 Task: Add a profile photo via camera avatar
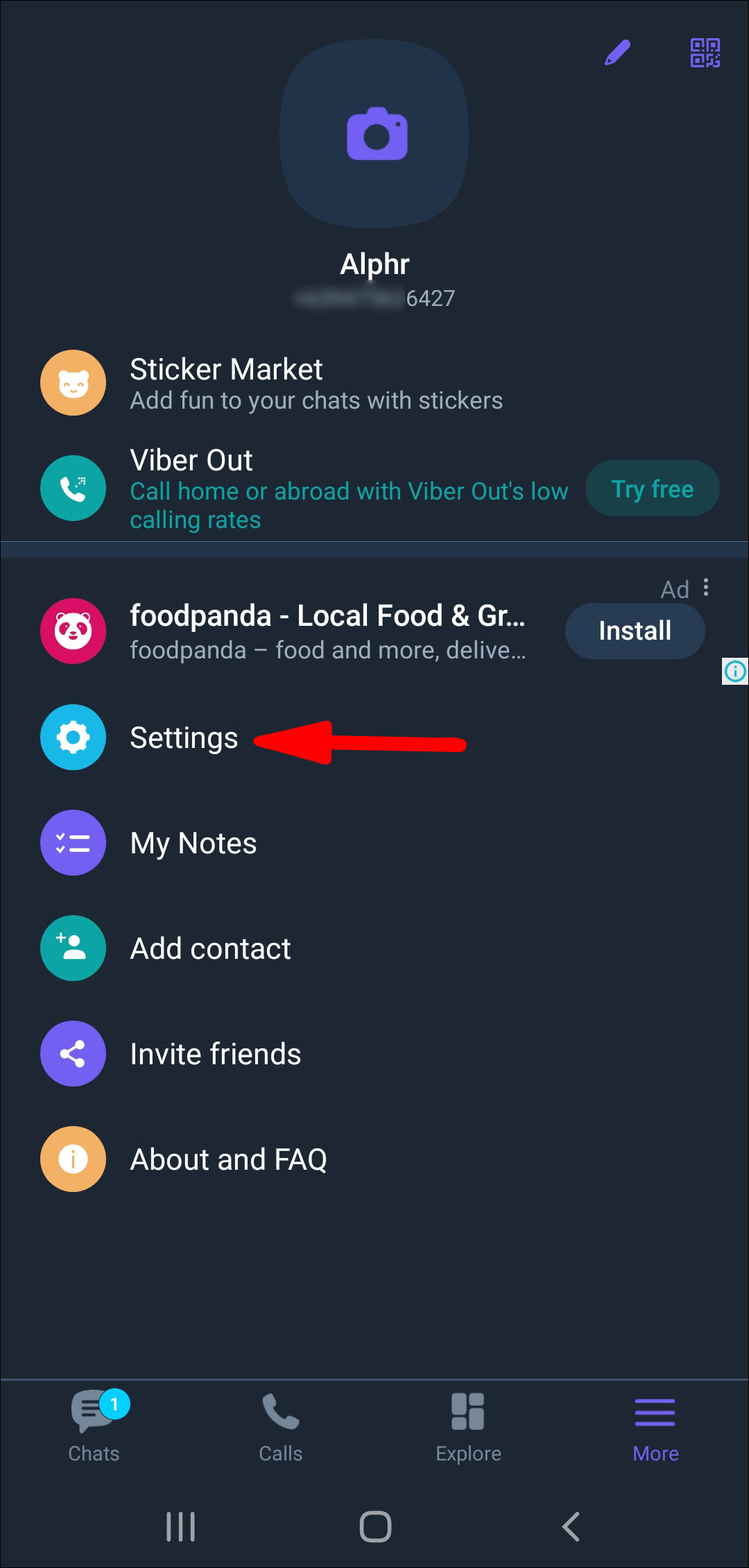click(x=375, y=134)
